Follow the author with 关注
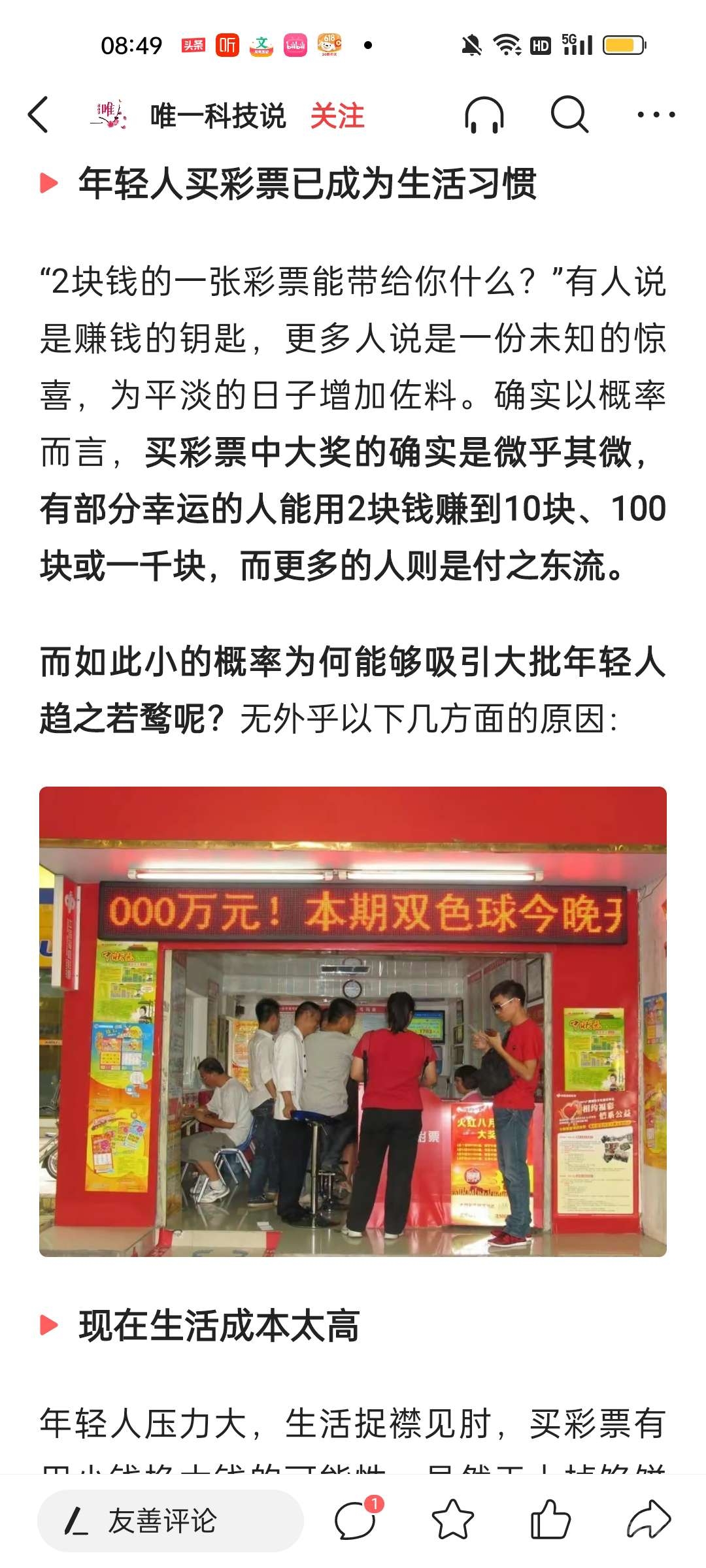Screen dimensions: 706x1568 (x=337, y=116)
